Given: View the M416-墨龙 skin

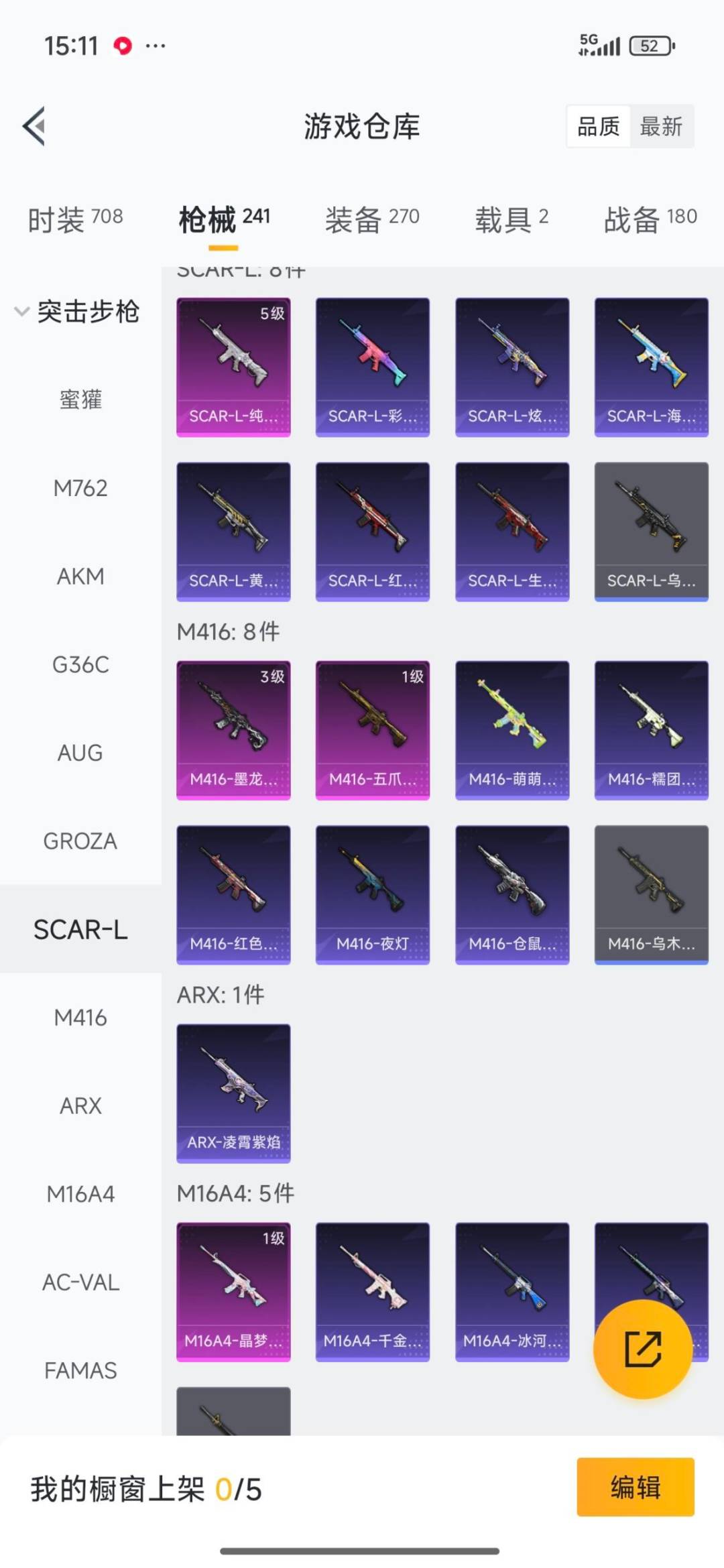Looking at the screenshot, I should pyautogui.click(x=233, y=730).
